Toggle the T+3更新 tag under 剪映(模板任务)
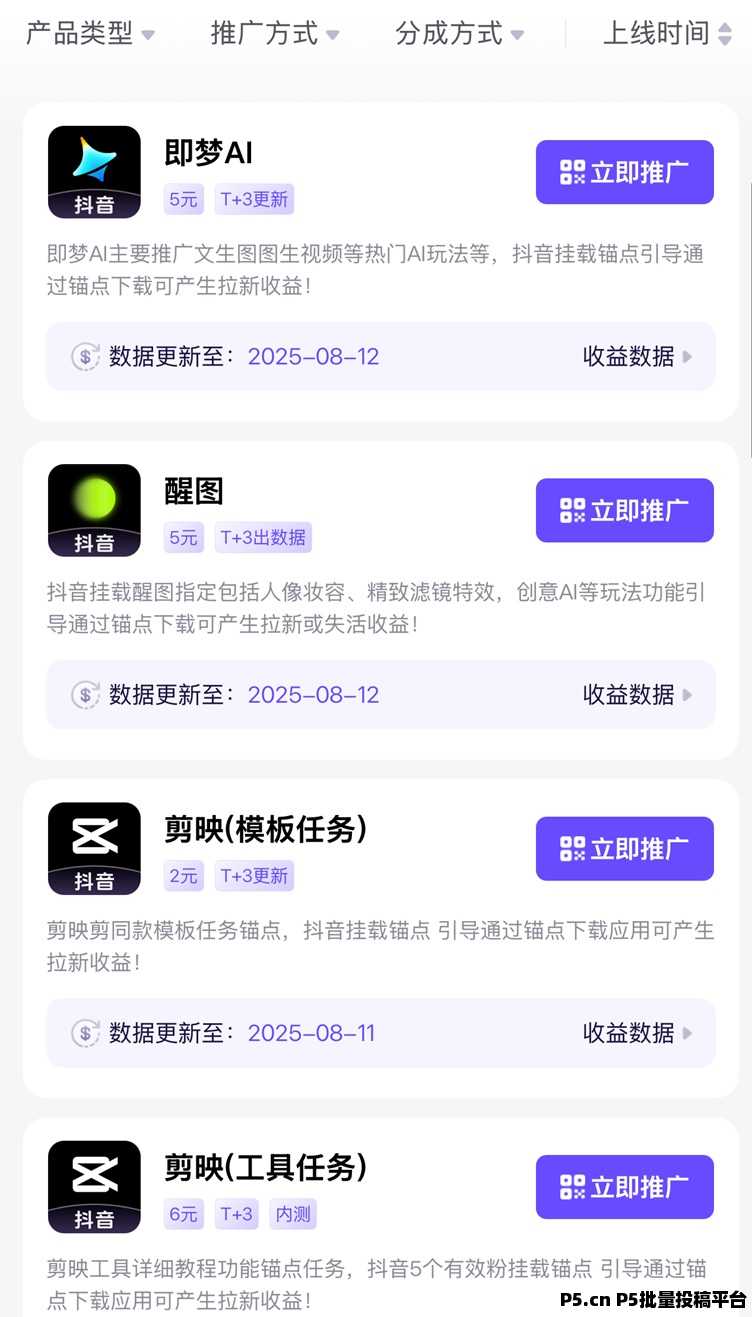Image resolution: width=752 pixels, height=1317 pixels. [x=254, y=876]
